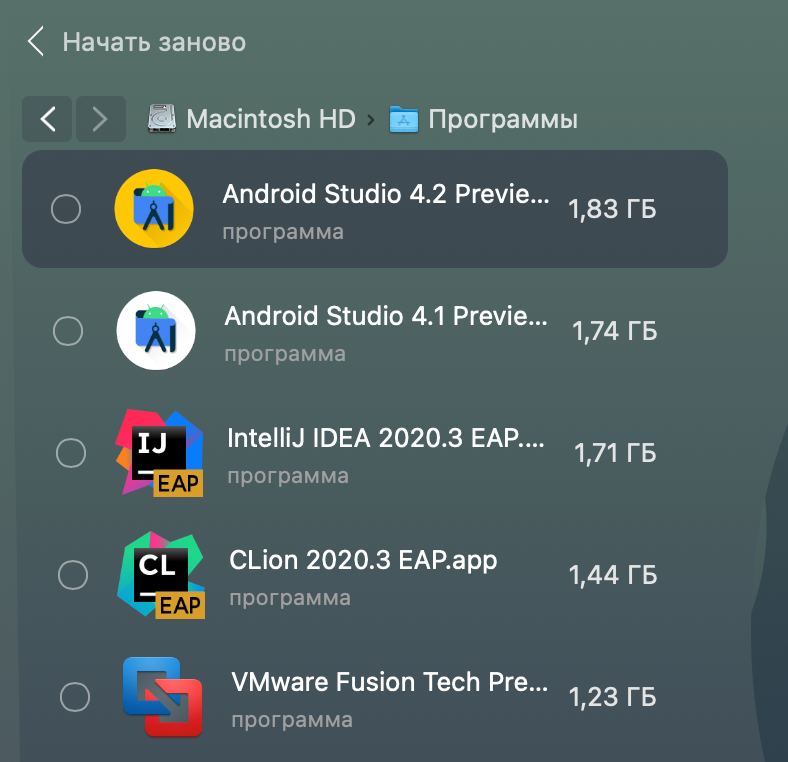Open the VMware Fusion Tech Preview row

[x=390, y=696]
